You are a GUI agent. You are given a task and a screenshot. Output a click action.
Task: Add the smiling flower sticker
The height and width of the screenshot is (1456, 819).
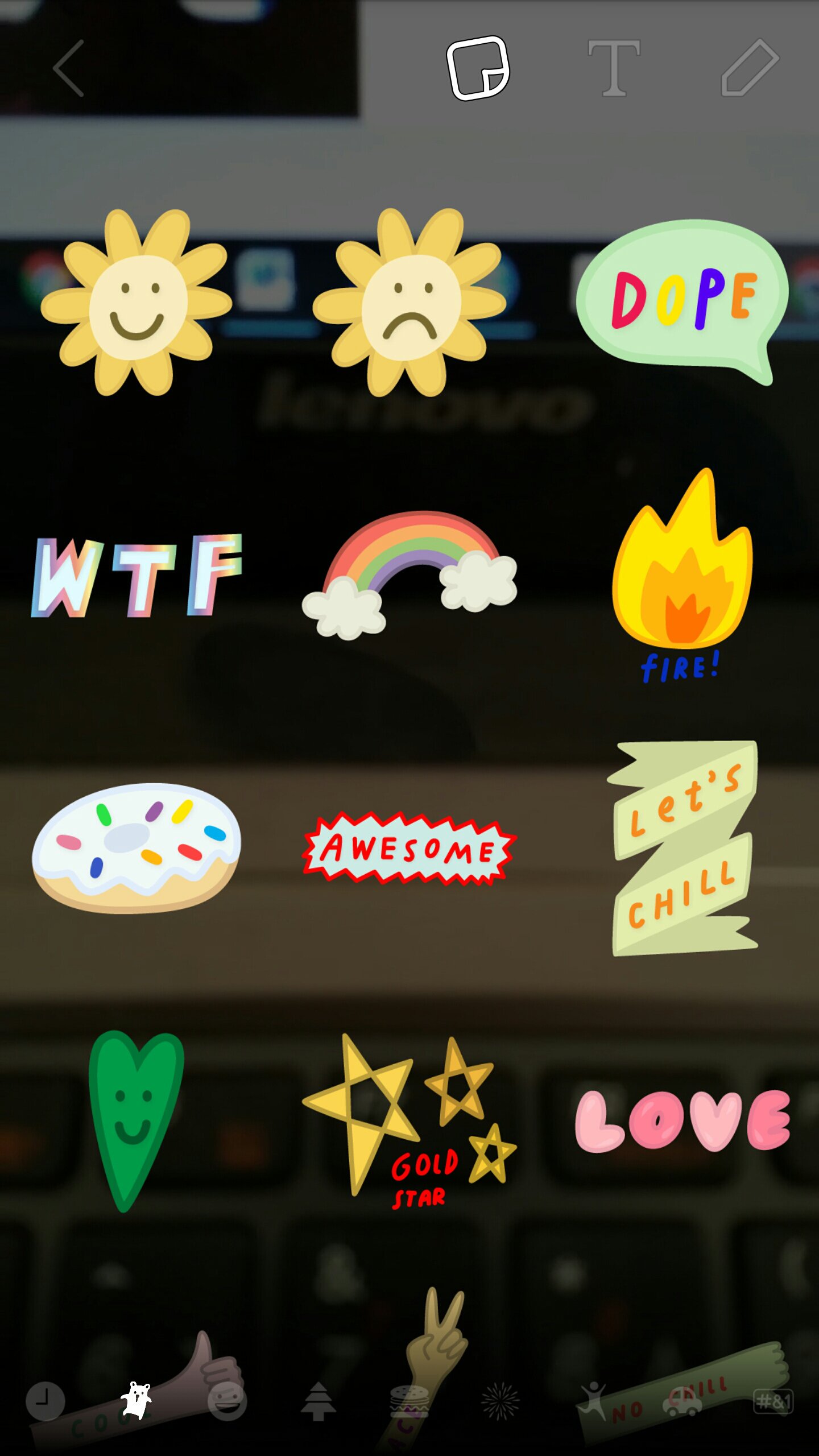[x=136, y=303]
